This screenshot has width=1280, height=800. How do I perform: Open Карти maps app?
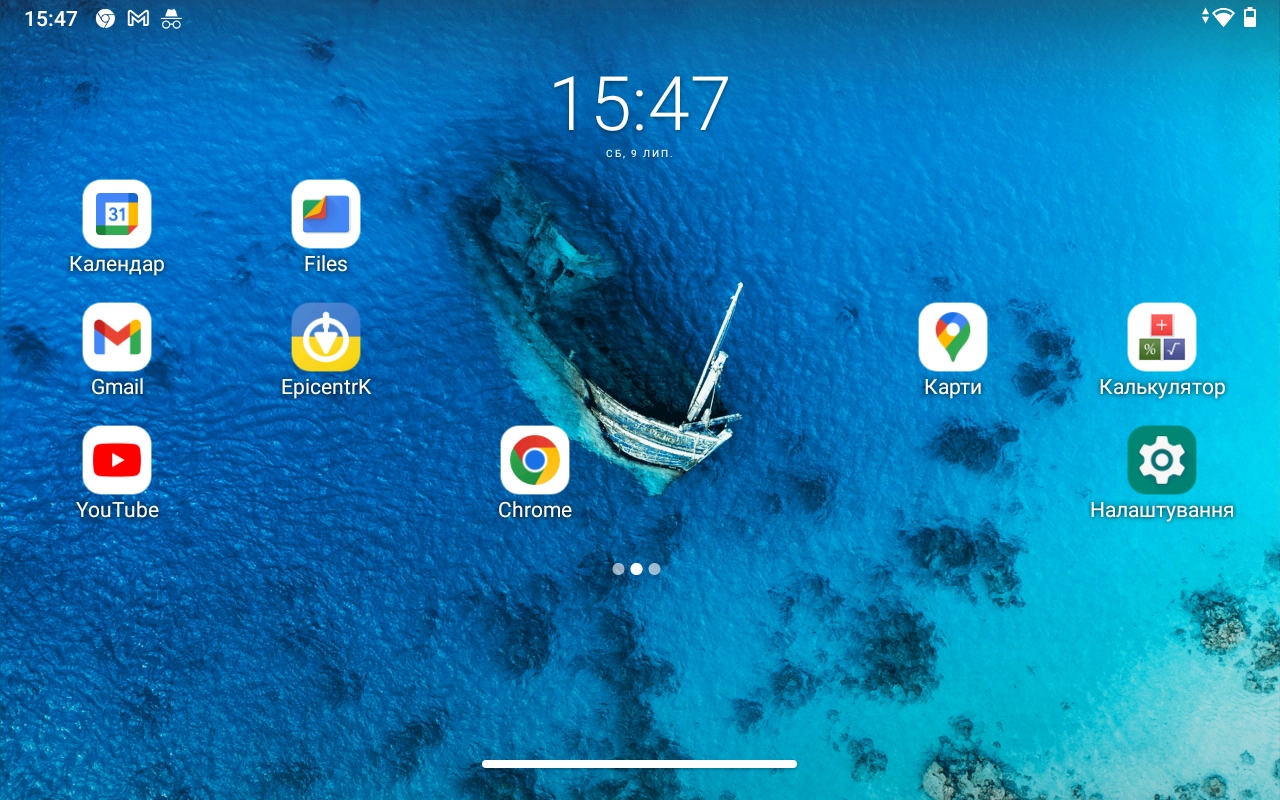953,337
